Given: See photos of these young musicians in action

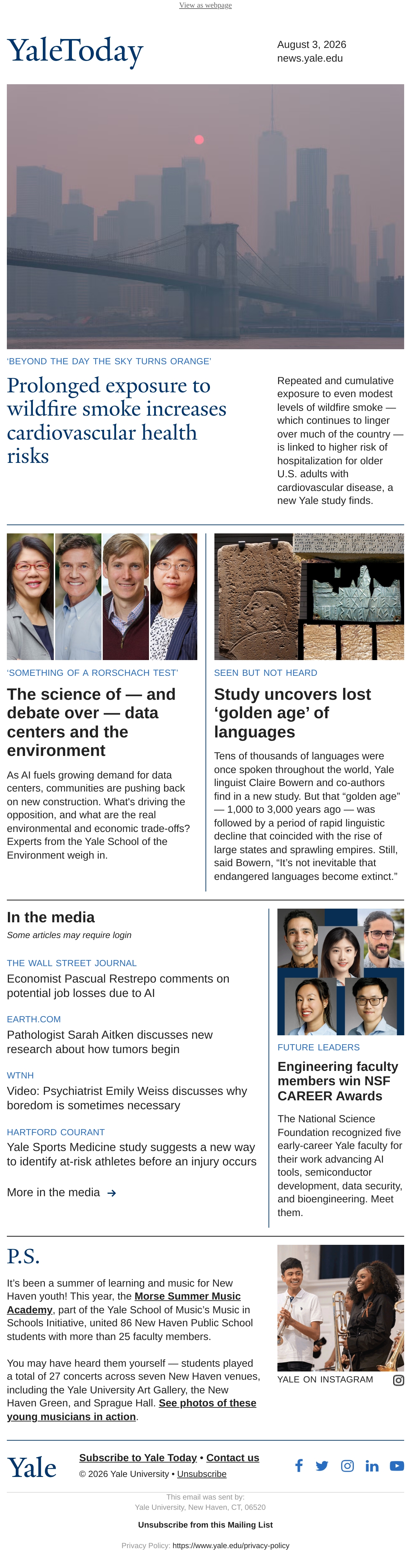Looking at the screenshot, I should [x=132, y=1409].
